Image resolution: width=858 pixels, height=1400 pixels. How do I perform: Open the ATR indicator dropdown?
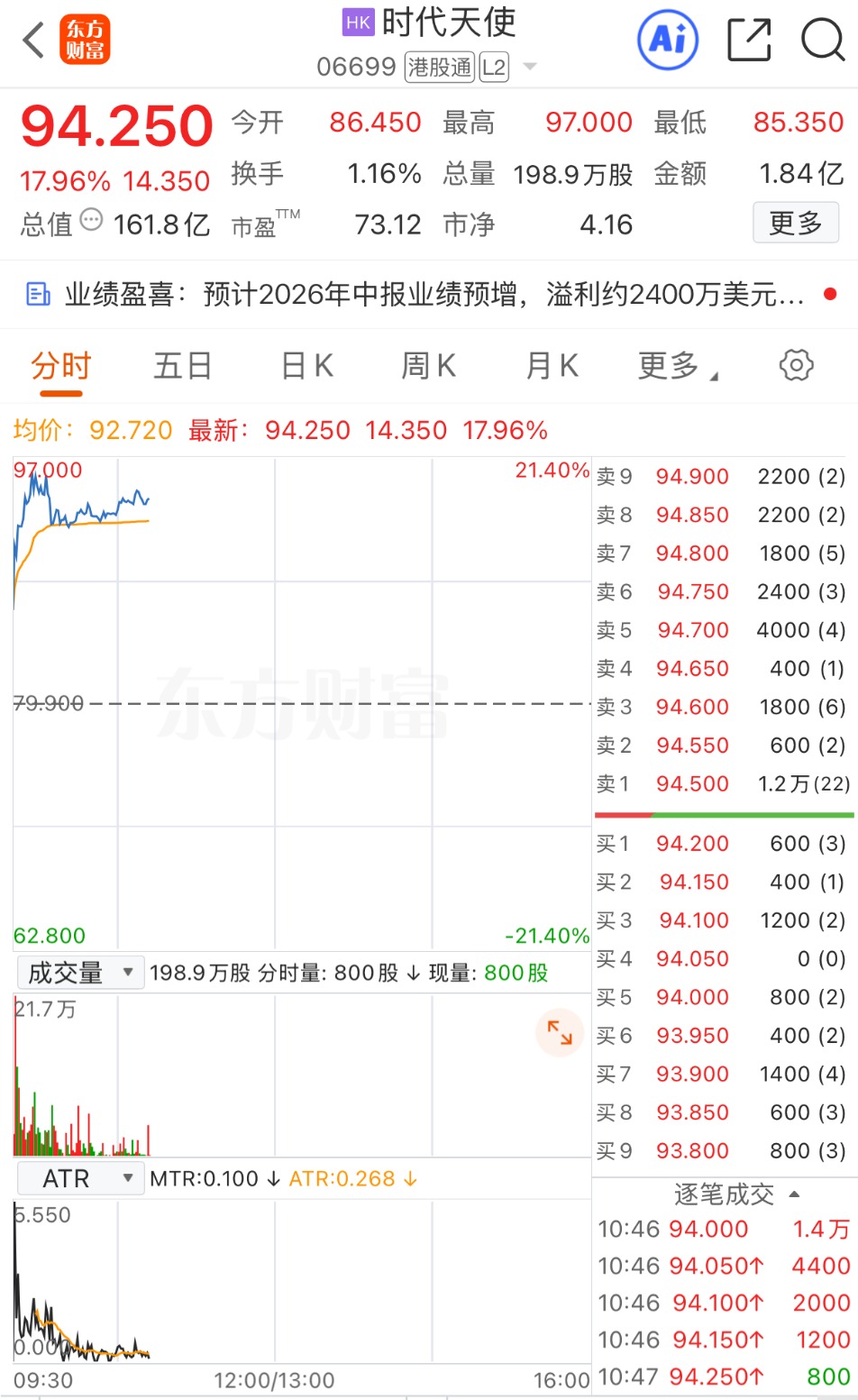pos(80,1178)
